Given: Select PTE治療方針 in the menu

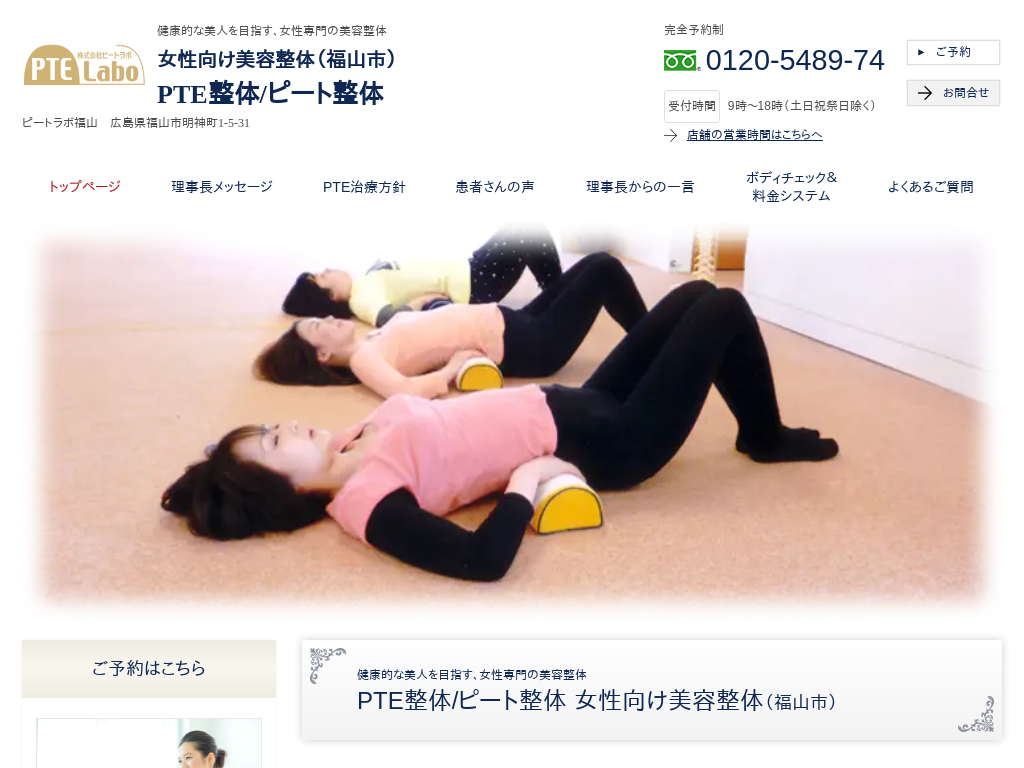Looking at the screenshot, I should pos(364,187).
